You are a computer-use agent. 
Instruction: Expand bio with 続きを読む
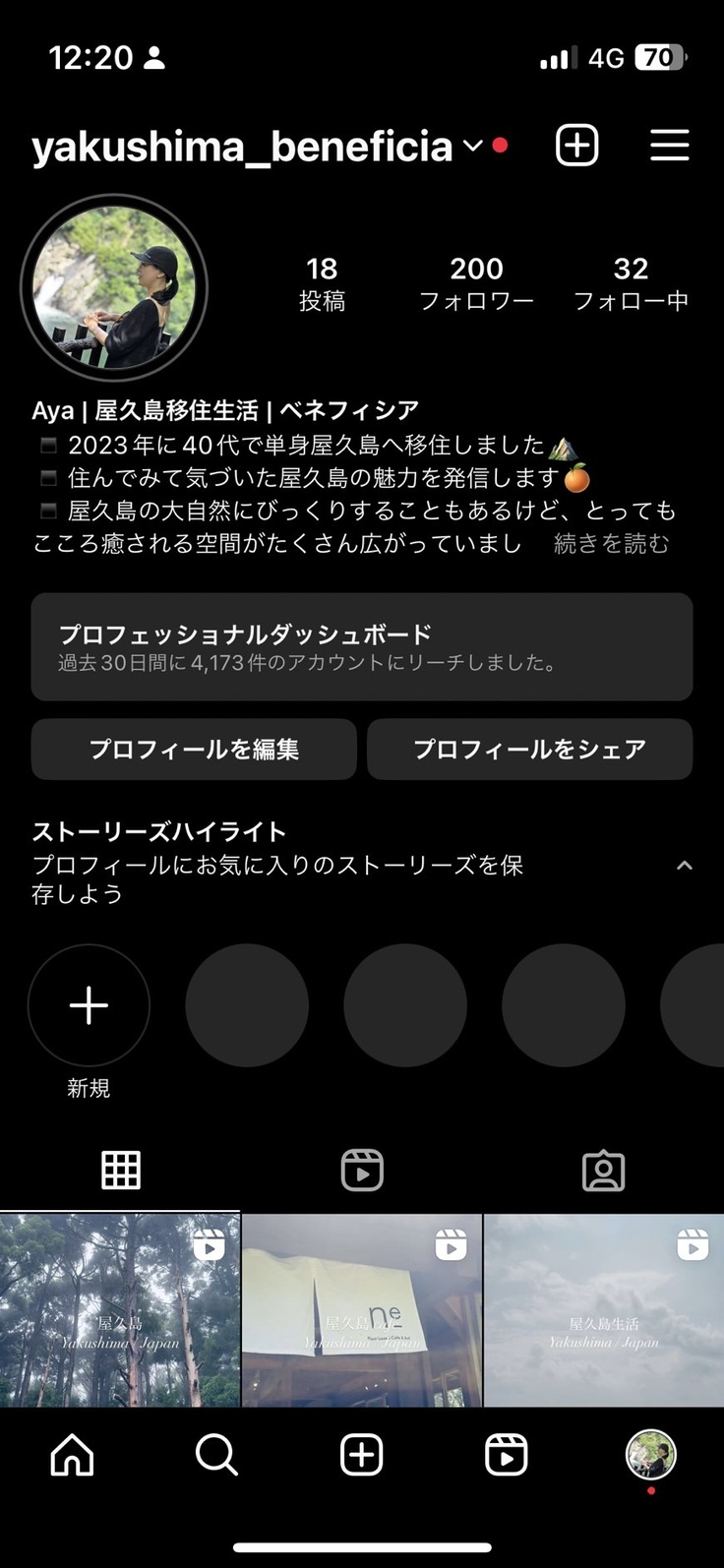point(611,543)
